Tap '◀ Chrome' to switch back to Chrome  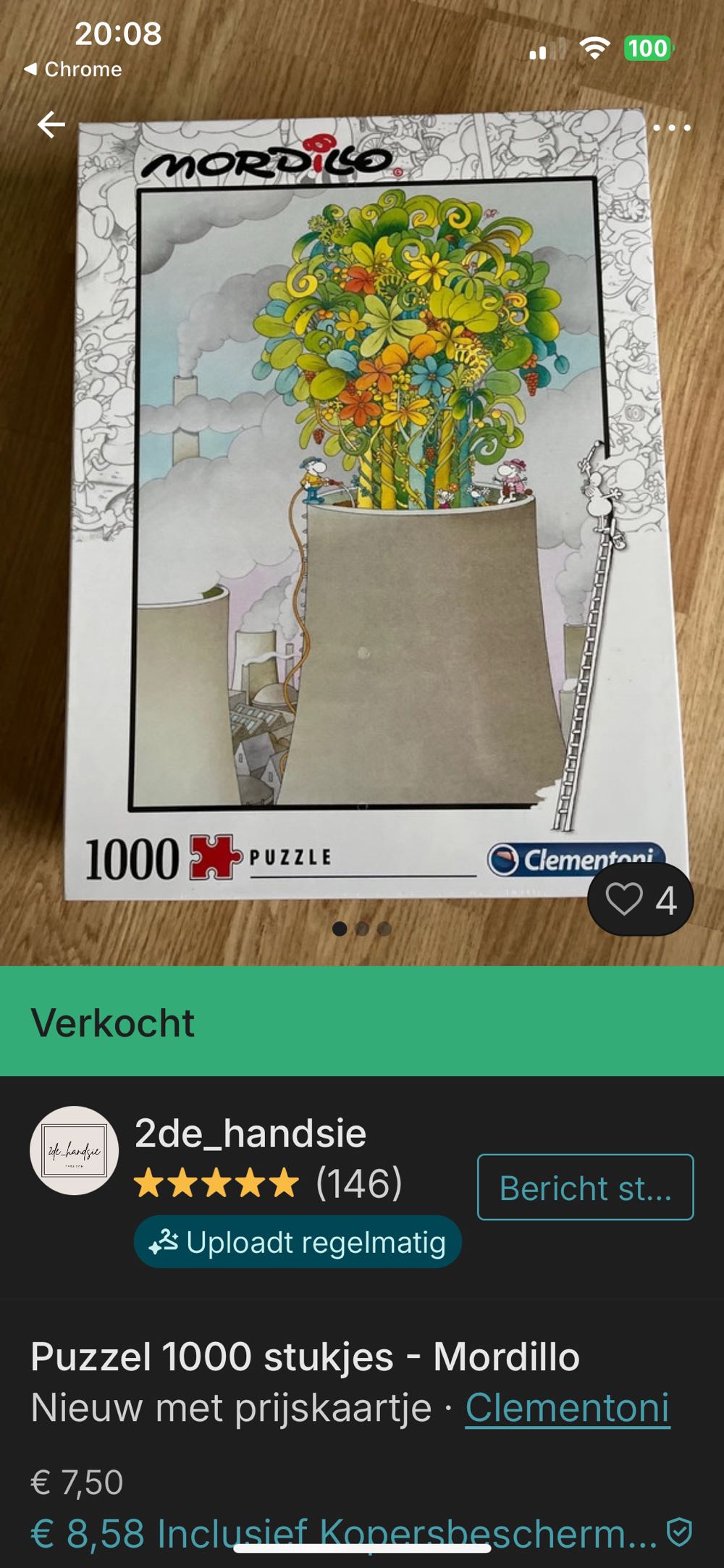72,70
